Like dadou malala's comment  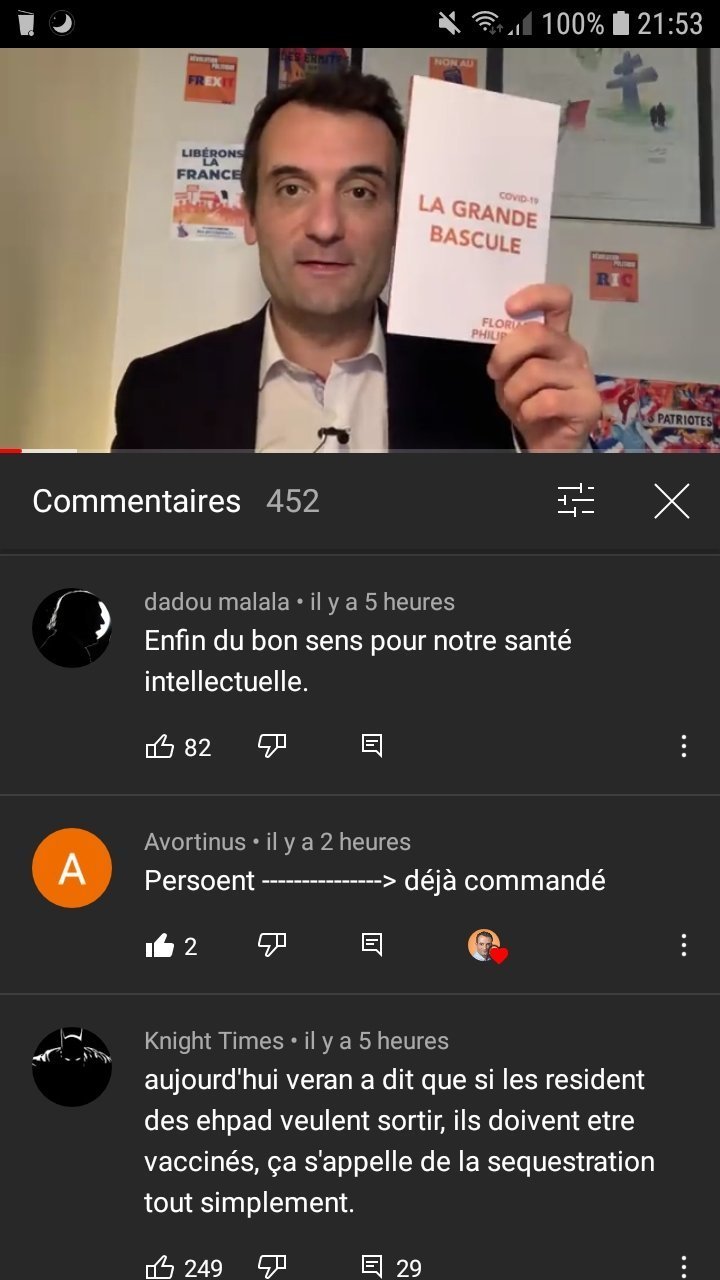160,746
